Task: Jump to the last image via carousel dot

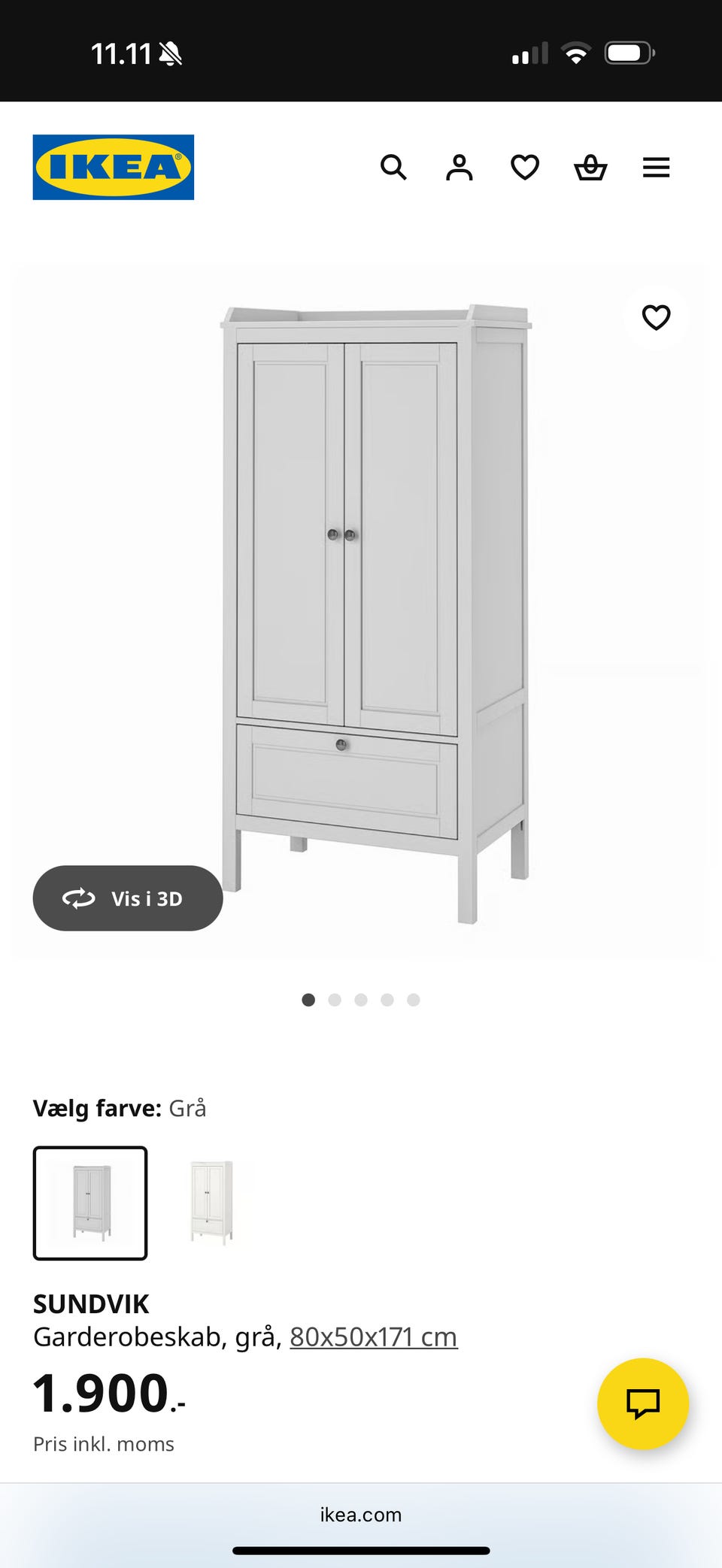Action: [x=412, y=1000]
